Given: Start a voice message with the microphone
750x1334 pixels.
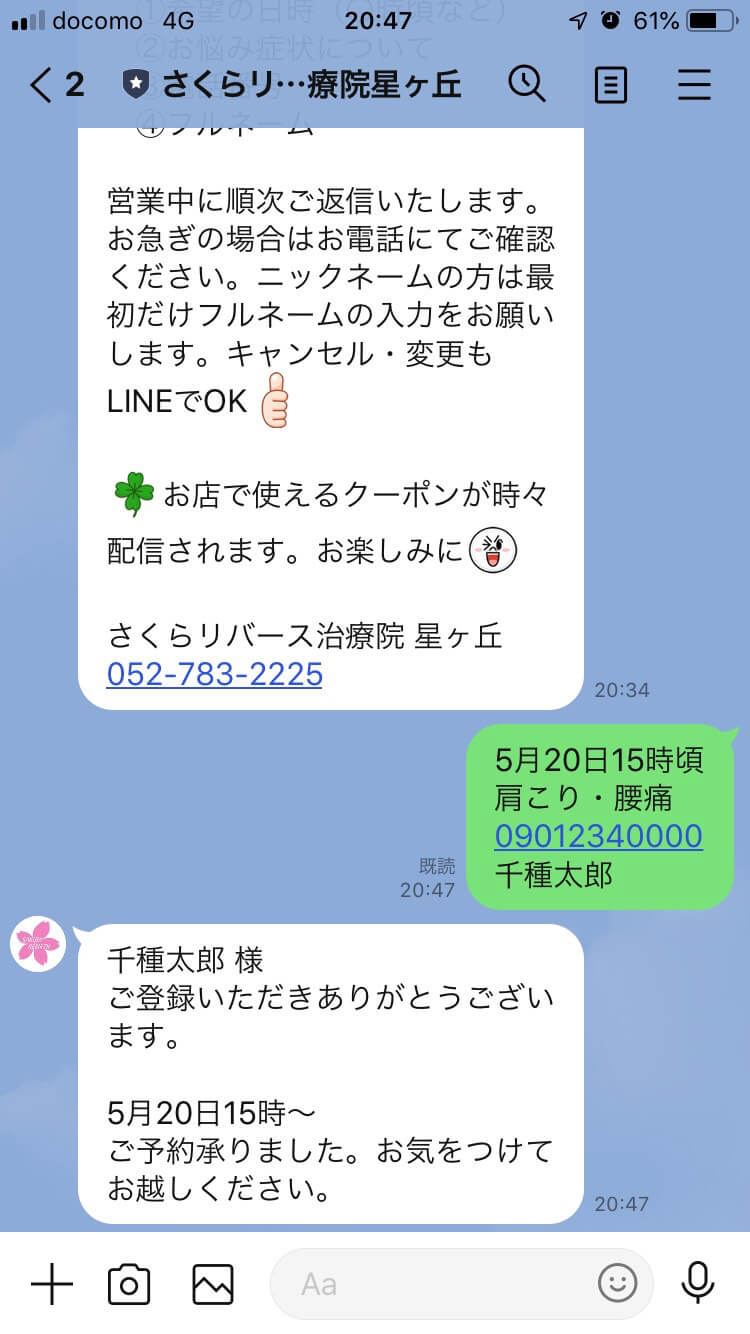Looking at the screenshot, I should click(x=697, y=1284).
